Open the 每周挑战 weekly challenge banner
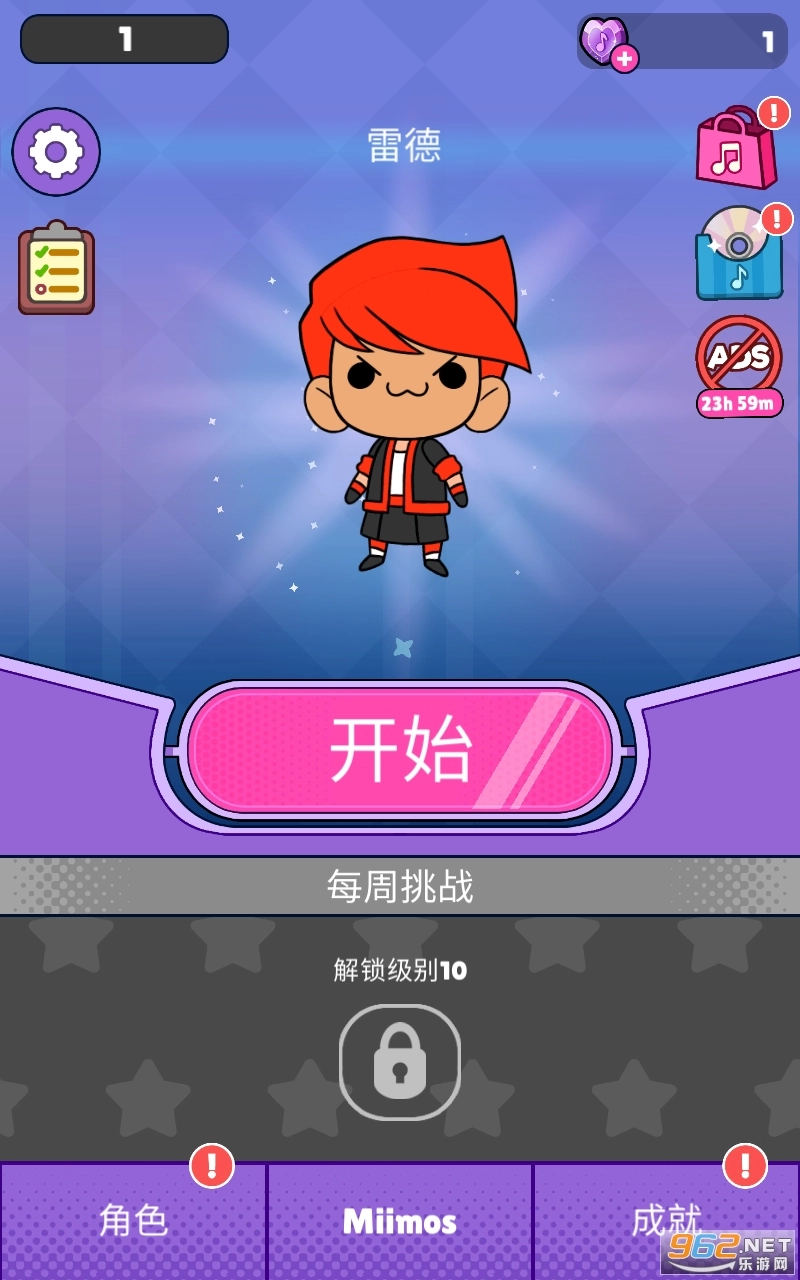This screenshot has height=1280, width=800. pos(400,886)
